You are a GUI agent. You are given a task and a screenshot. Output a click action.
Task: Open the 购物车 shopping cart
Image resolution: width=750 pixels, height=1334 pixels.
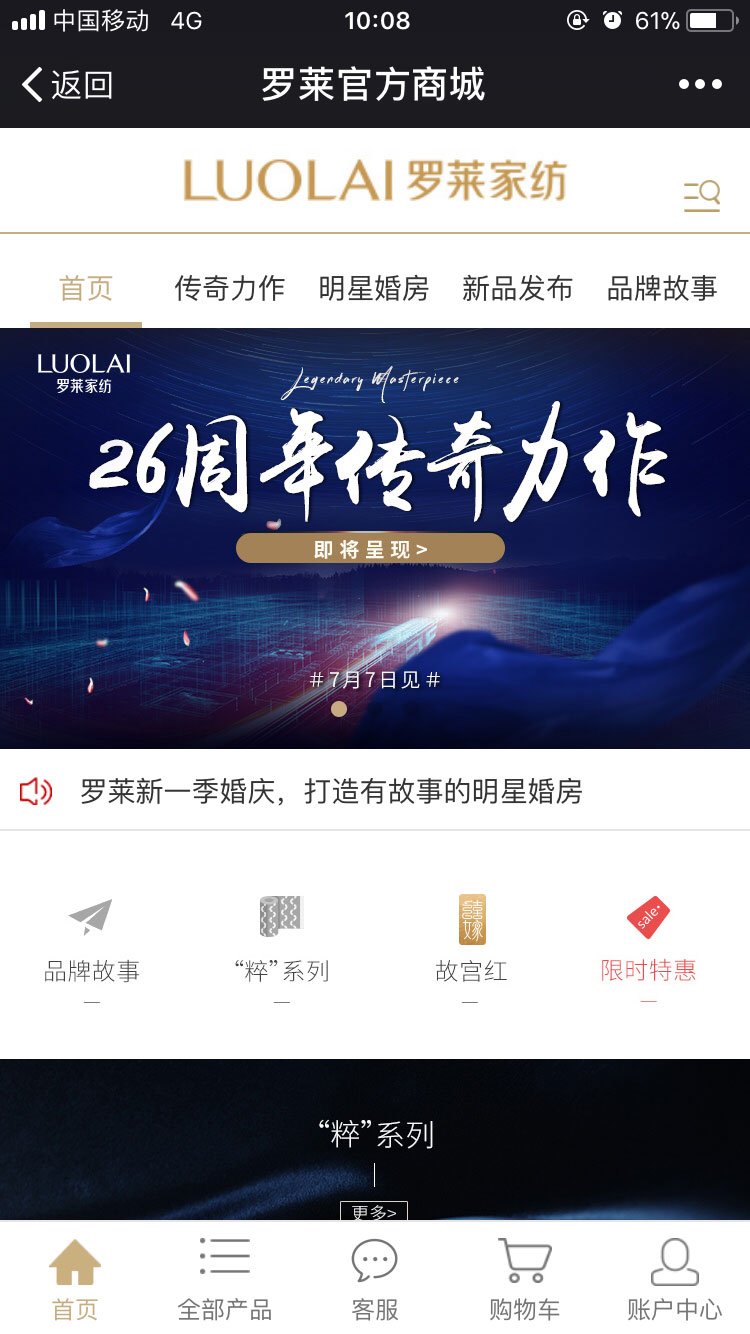coord(524,1279)
